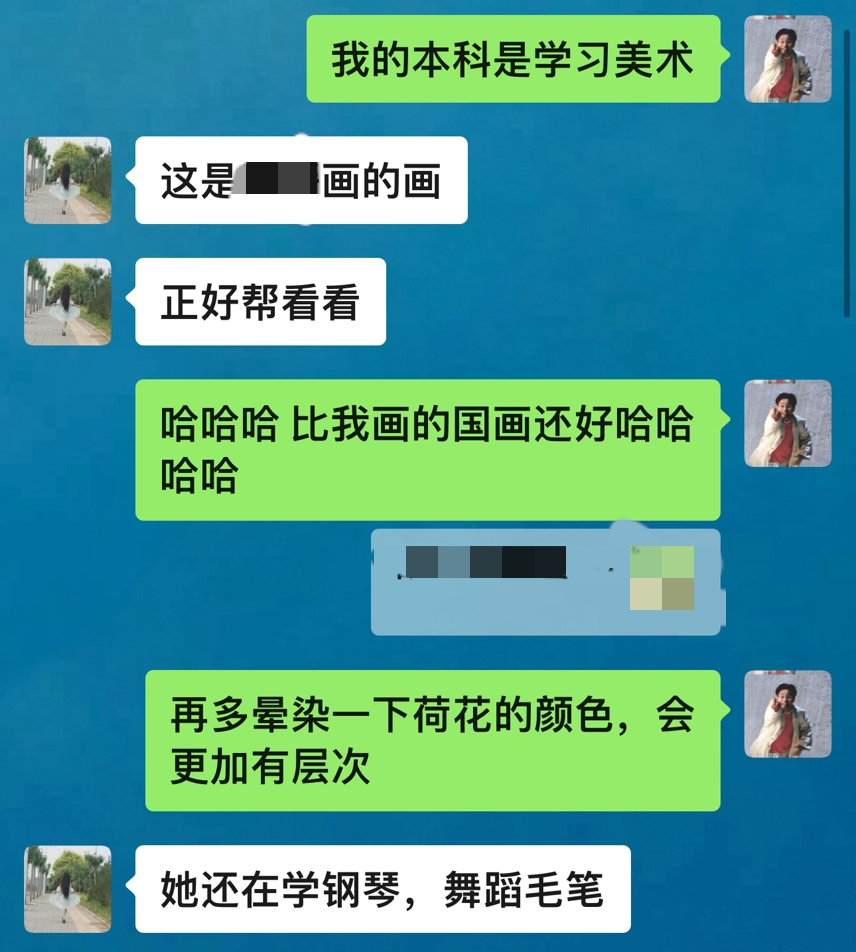This screenshot has height=952, width=856.
Task: Open sender avatar beside 哈哈哈 比我画的国画 message
Action: click(787, 423)
